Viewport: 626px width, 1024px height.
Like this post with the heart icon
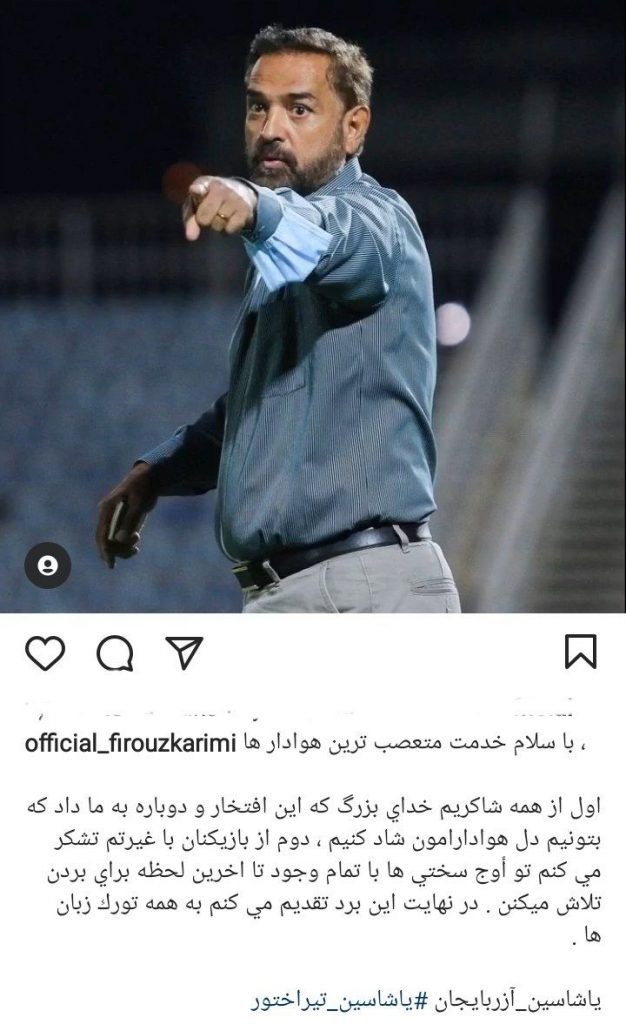click(x=45, y=652)
